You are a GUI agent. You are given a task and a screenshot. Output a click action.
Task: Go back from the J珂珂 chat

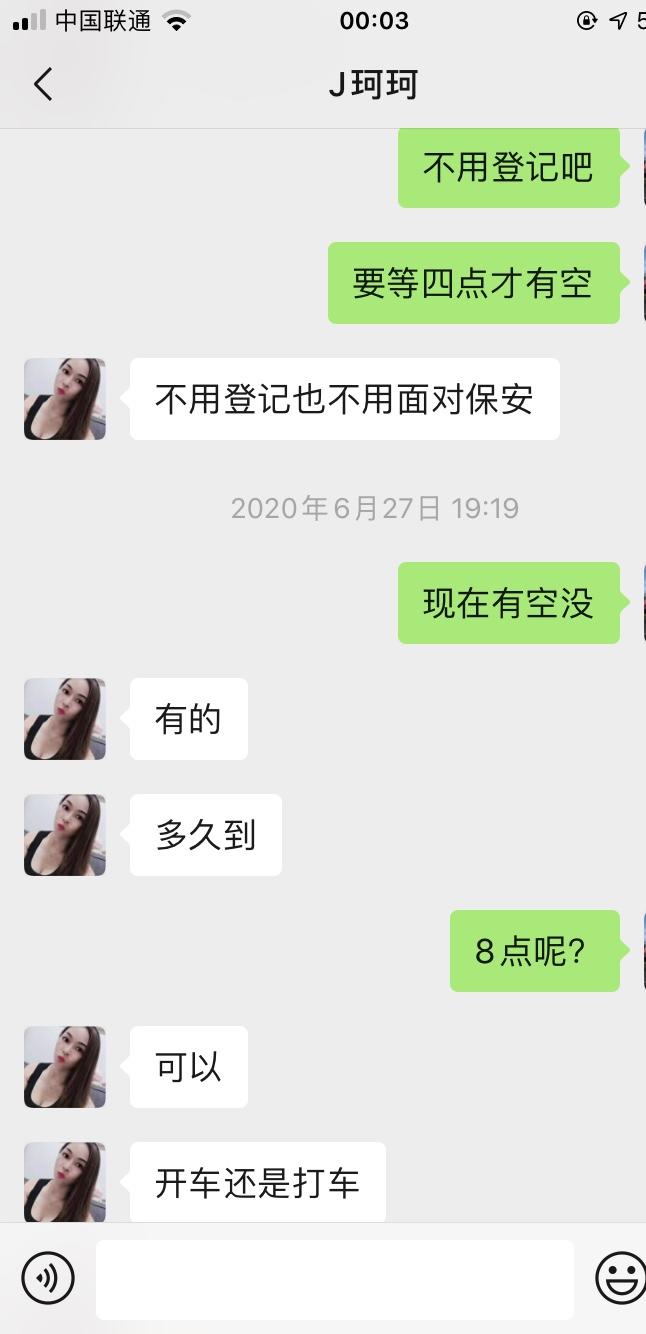pyautogui.click(x=43, y=85)
